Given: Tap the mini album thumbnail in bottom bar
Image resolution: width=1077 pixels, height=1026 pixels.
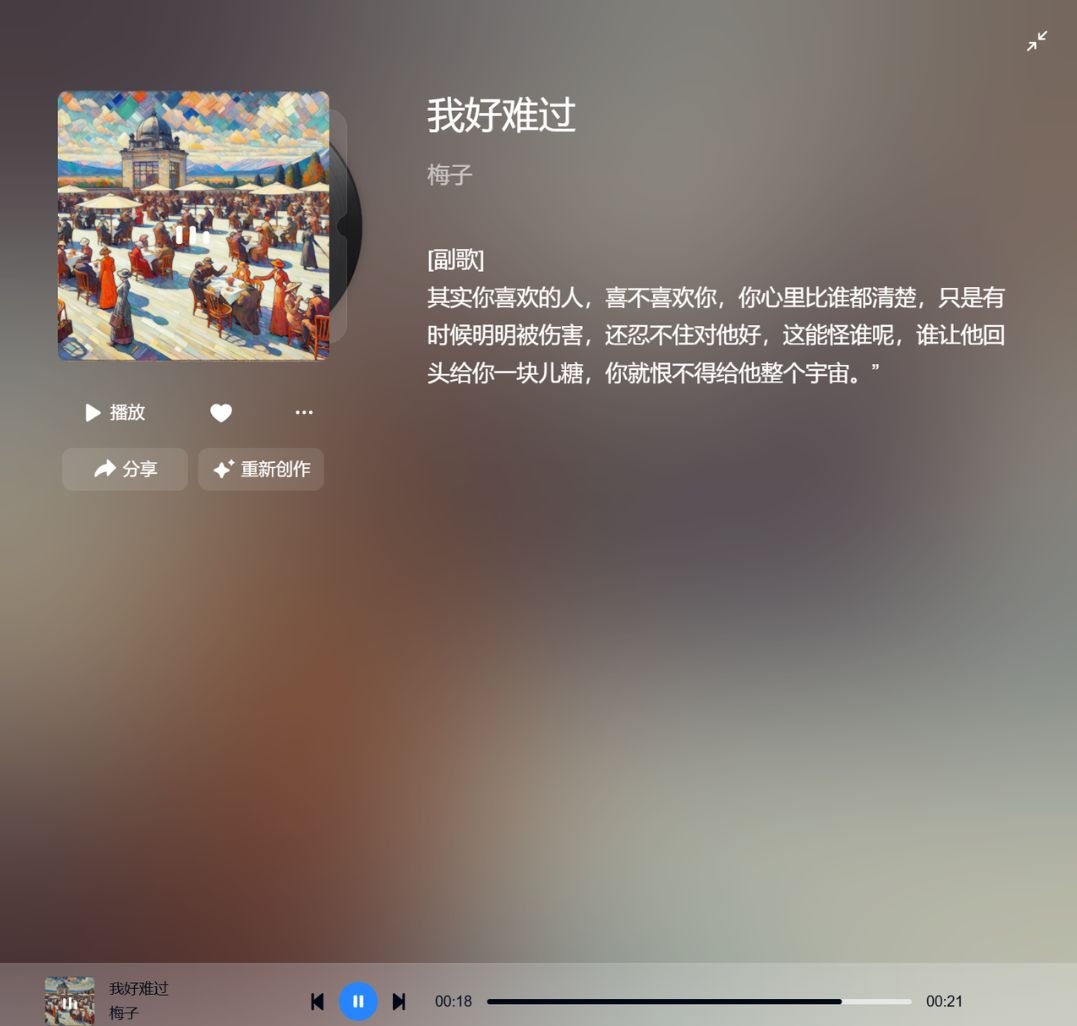Looking at the screenshot, I should pos(70,1001).
